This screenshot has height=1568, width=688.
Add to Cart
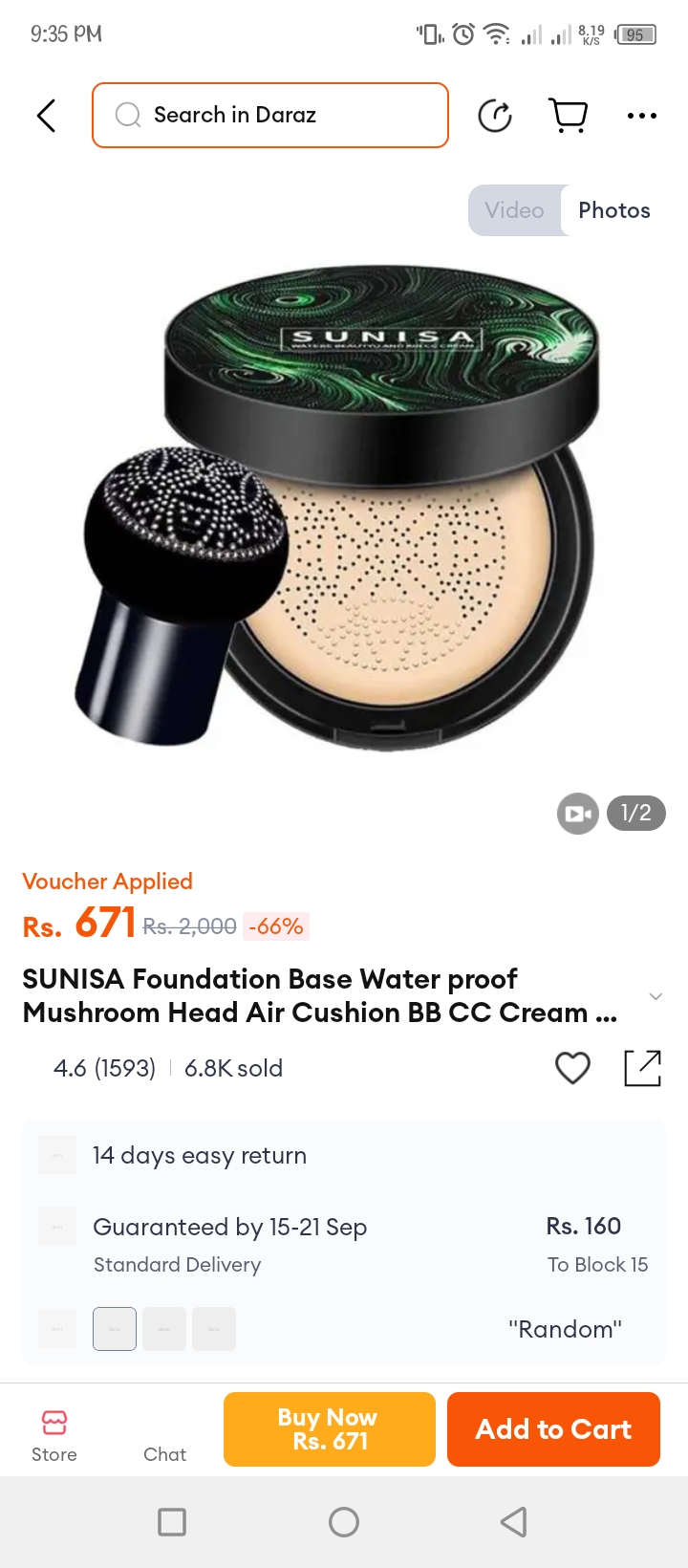pyautogui.click(x=553, y=1429)
